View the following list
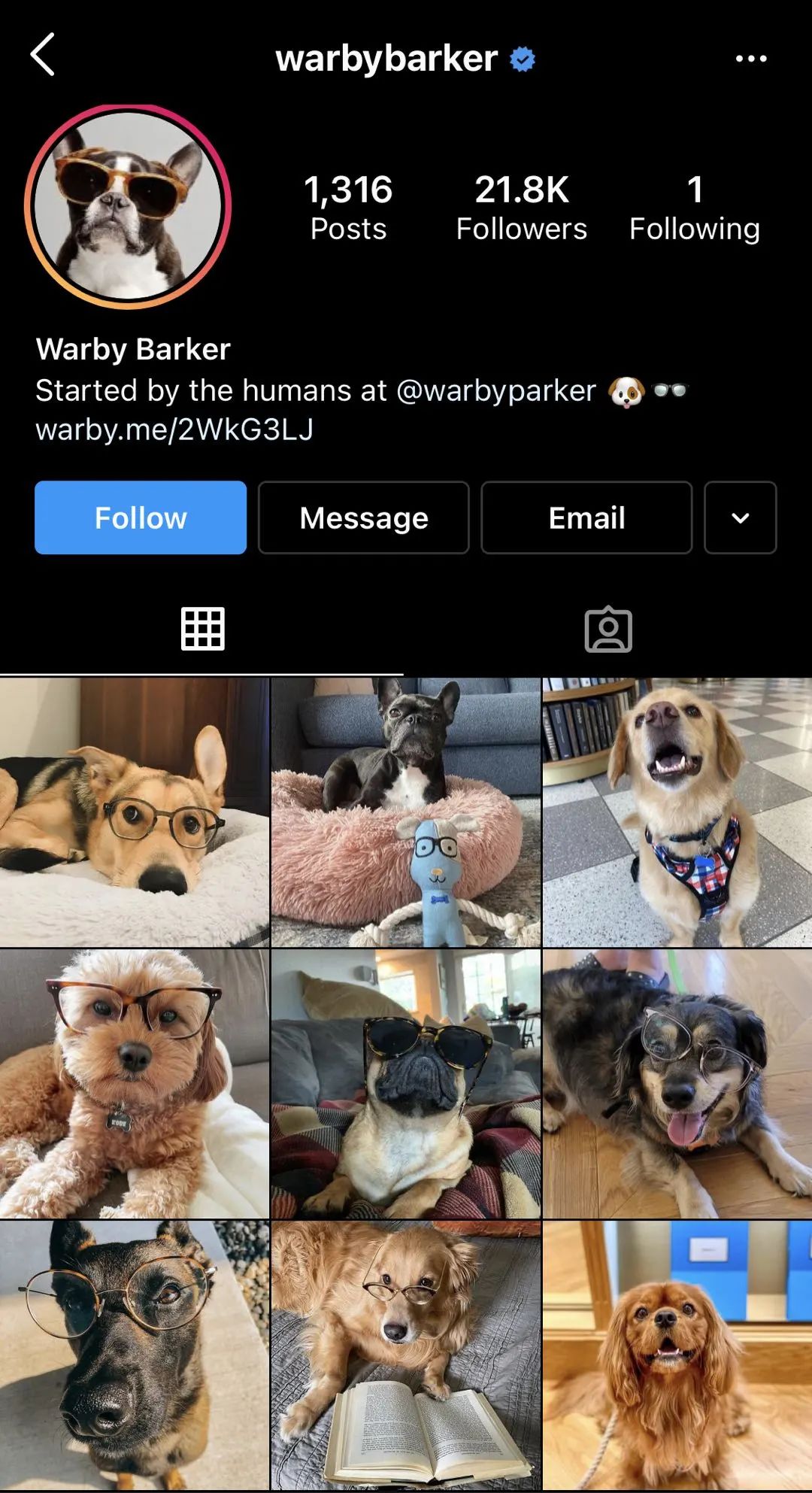 coord(694,208)
